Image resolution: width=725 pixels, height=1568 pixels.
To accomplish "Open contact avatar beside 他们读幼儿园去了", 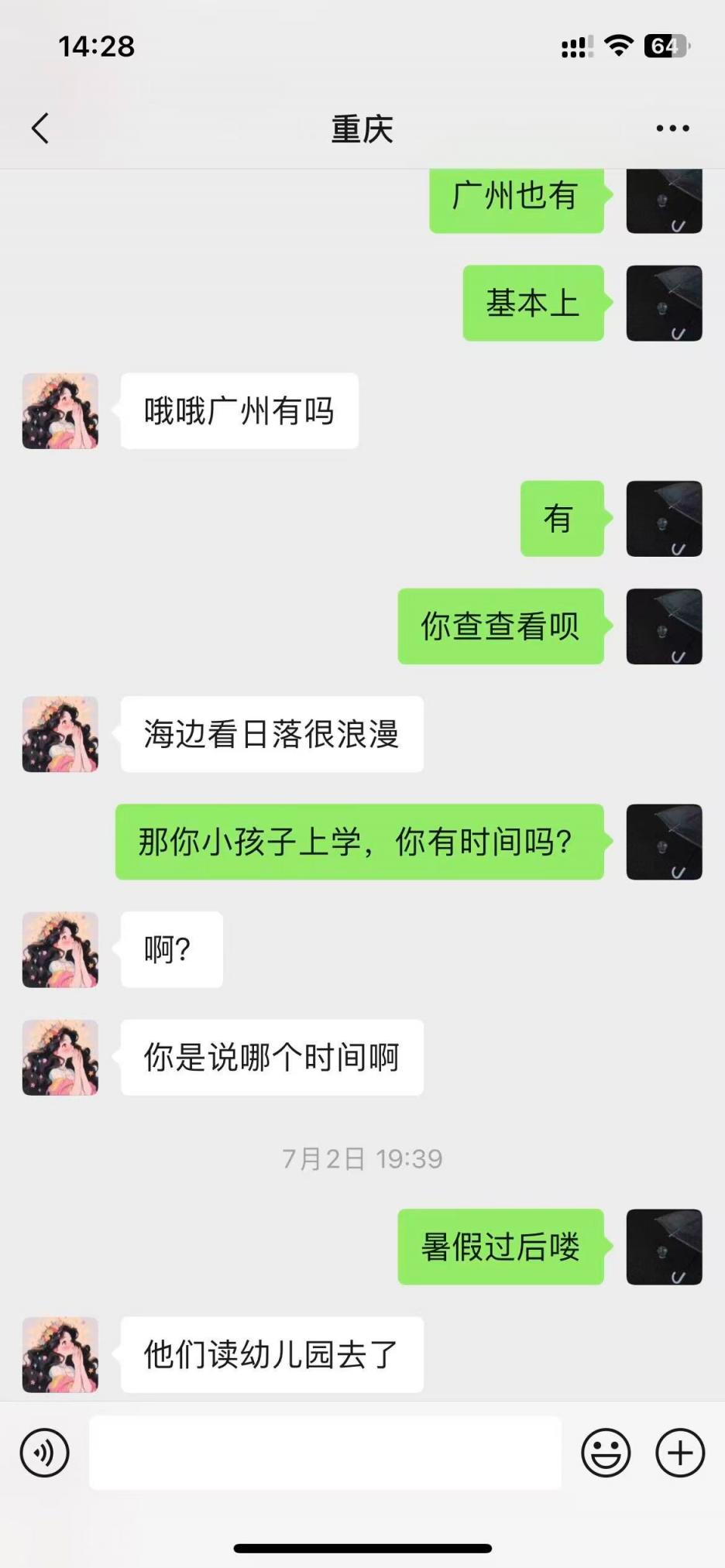I will [60, 1355].
